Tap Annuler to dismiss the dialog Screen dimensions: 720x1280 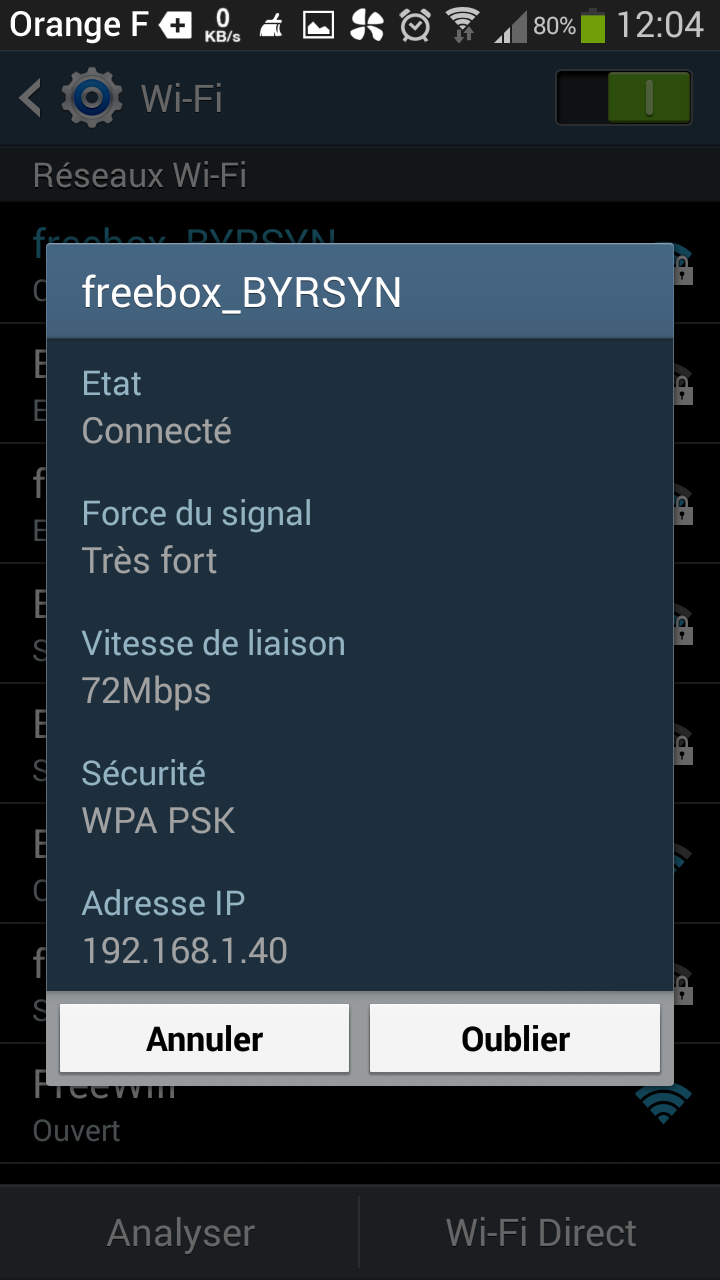pyautogui.click(x=205, y=1039)
